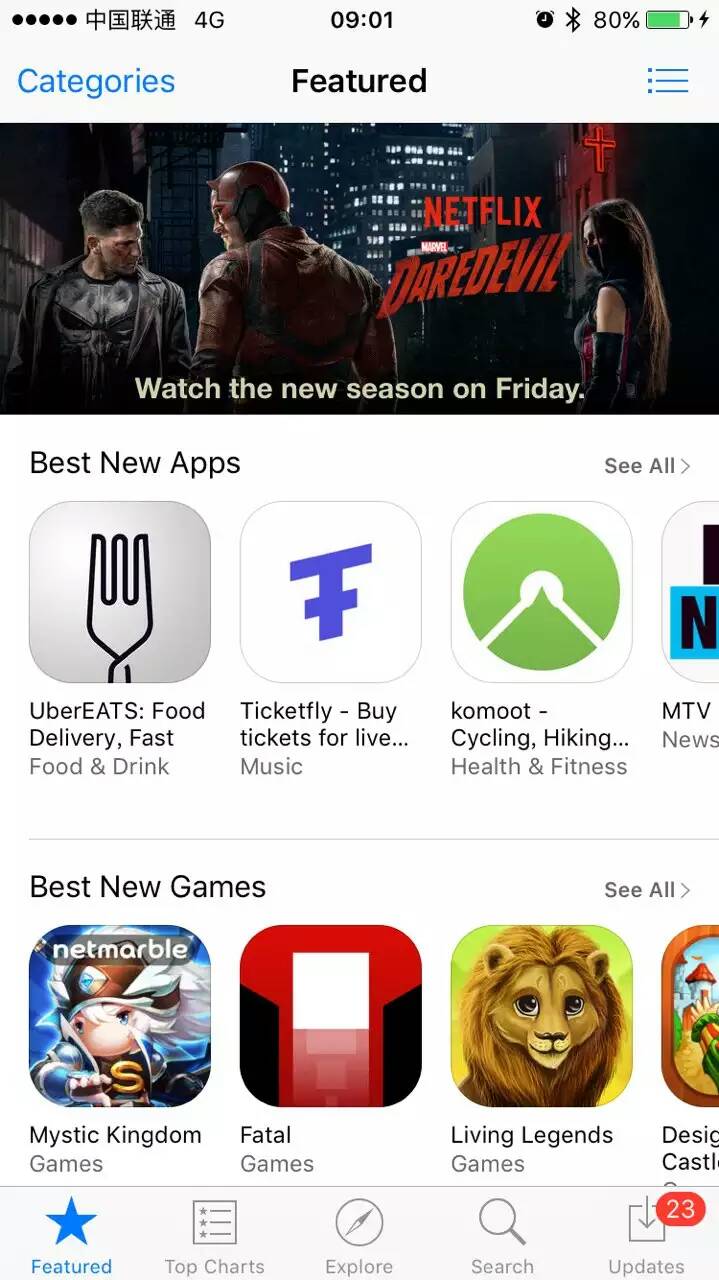The width and height of the screenshot is (719, 1280).
Task: View the Ticketfly app
Action: coord(330,592)
